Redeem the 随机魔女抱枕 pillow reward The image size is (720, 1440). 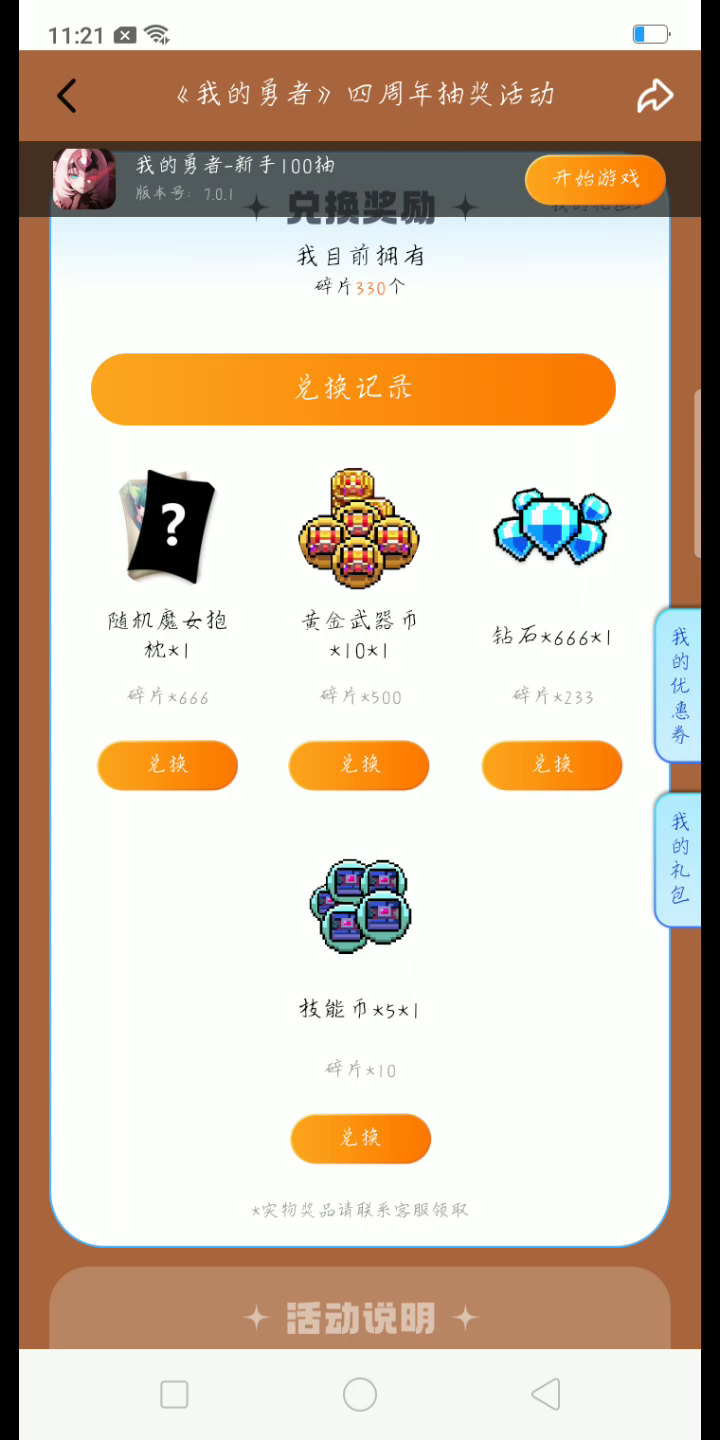(x=167, y=765)
